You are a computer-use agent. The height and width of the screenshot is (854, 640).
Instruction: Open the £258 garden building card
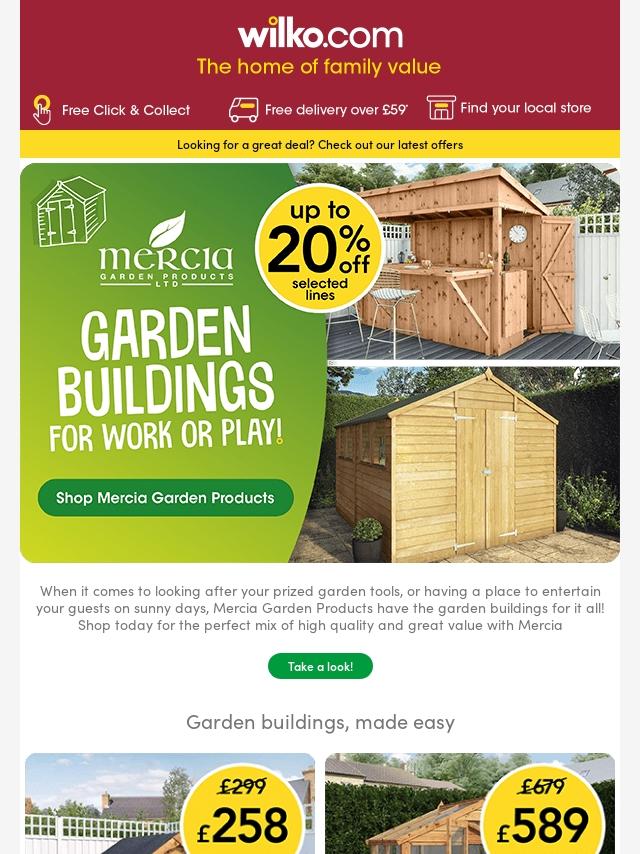click(170, 803)
